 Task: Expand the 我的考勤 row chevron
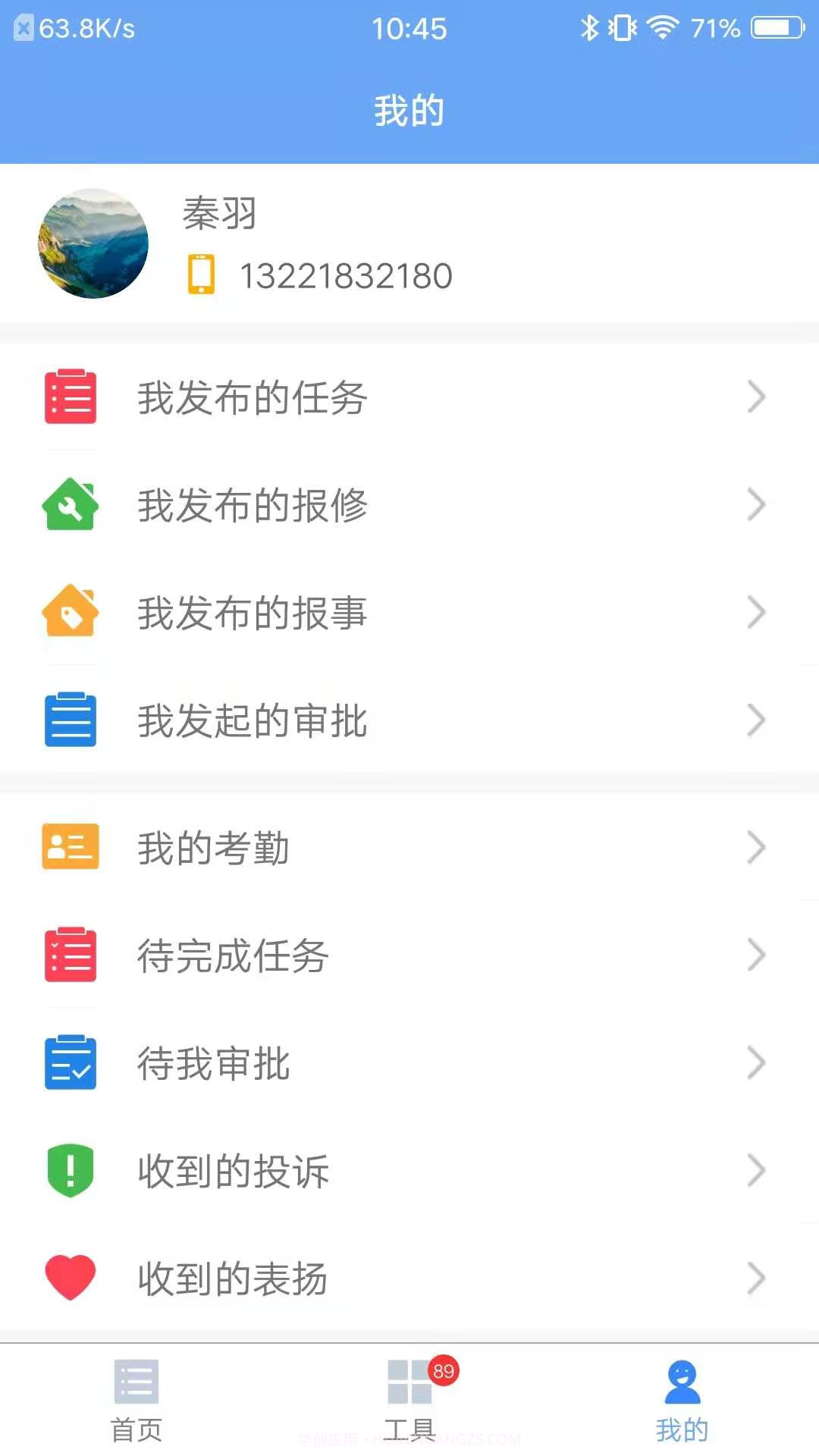tap(756, 847)
